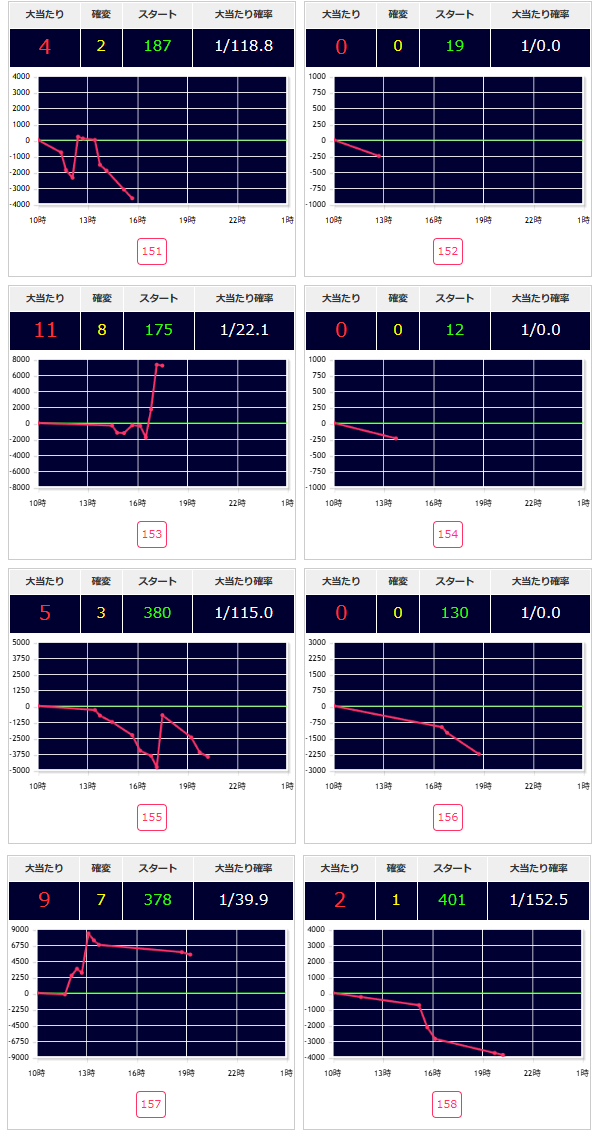The height and width of the screenshot is (1144, 600).
Task: Open machine number 151 details
Action: (x=152, y=252)
